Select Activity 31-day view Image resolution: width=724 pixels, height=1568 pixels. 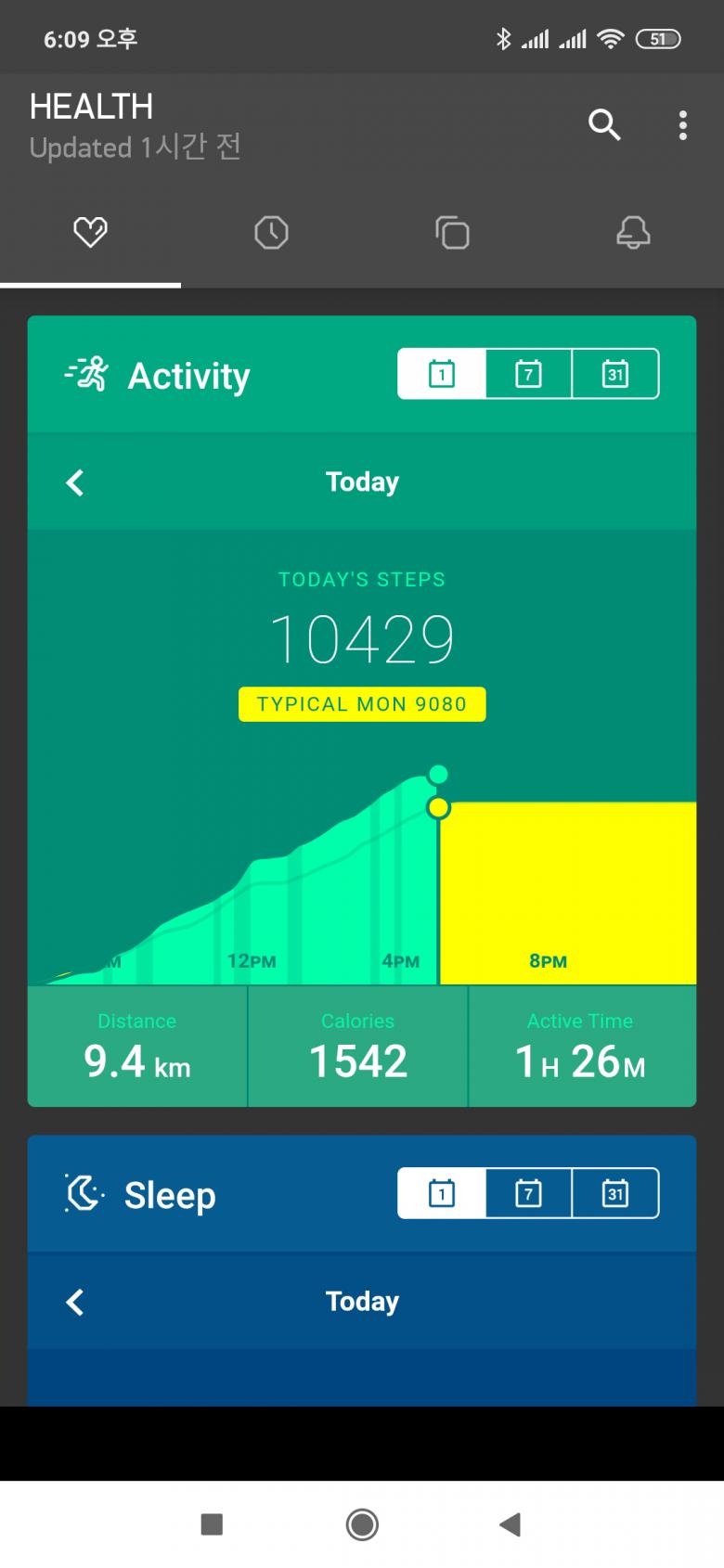615,374
